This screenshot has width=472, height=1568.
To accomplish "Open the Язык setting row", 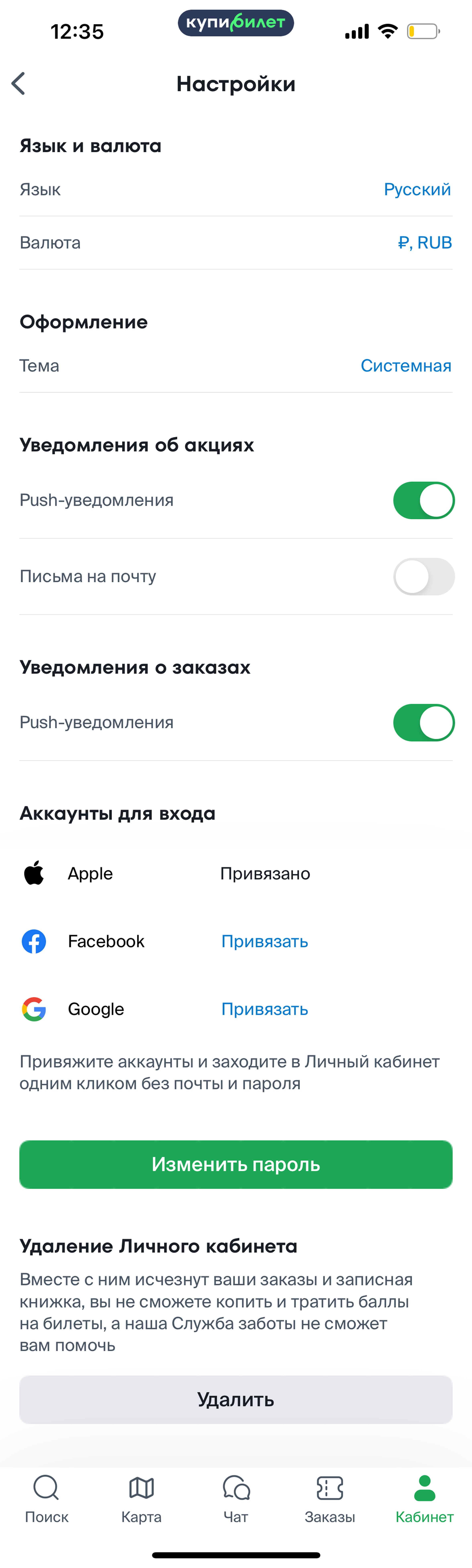I will point(236,189).
